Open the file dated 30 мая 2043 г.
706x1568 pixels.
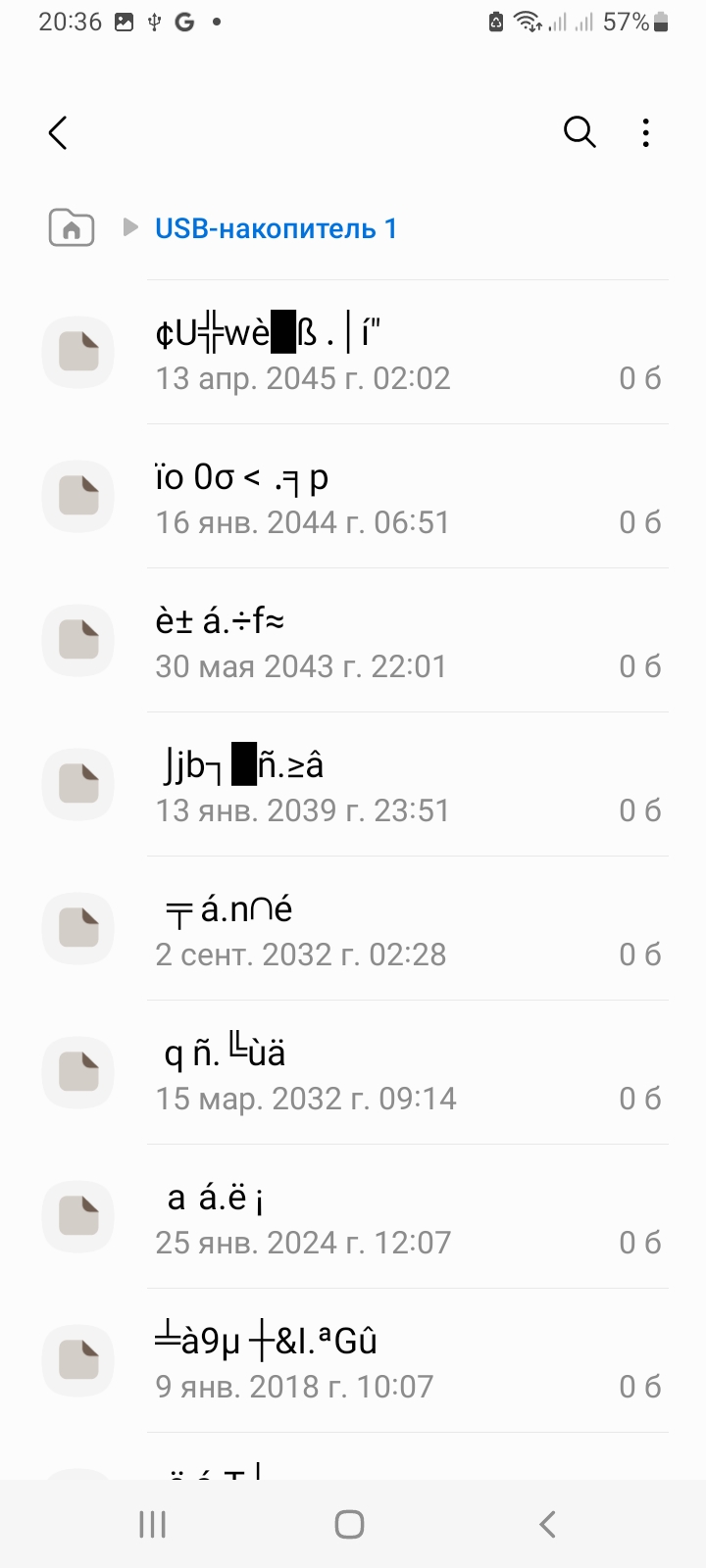353,641
